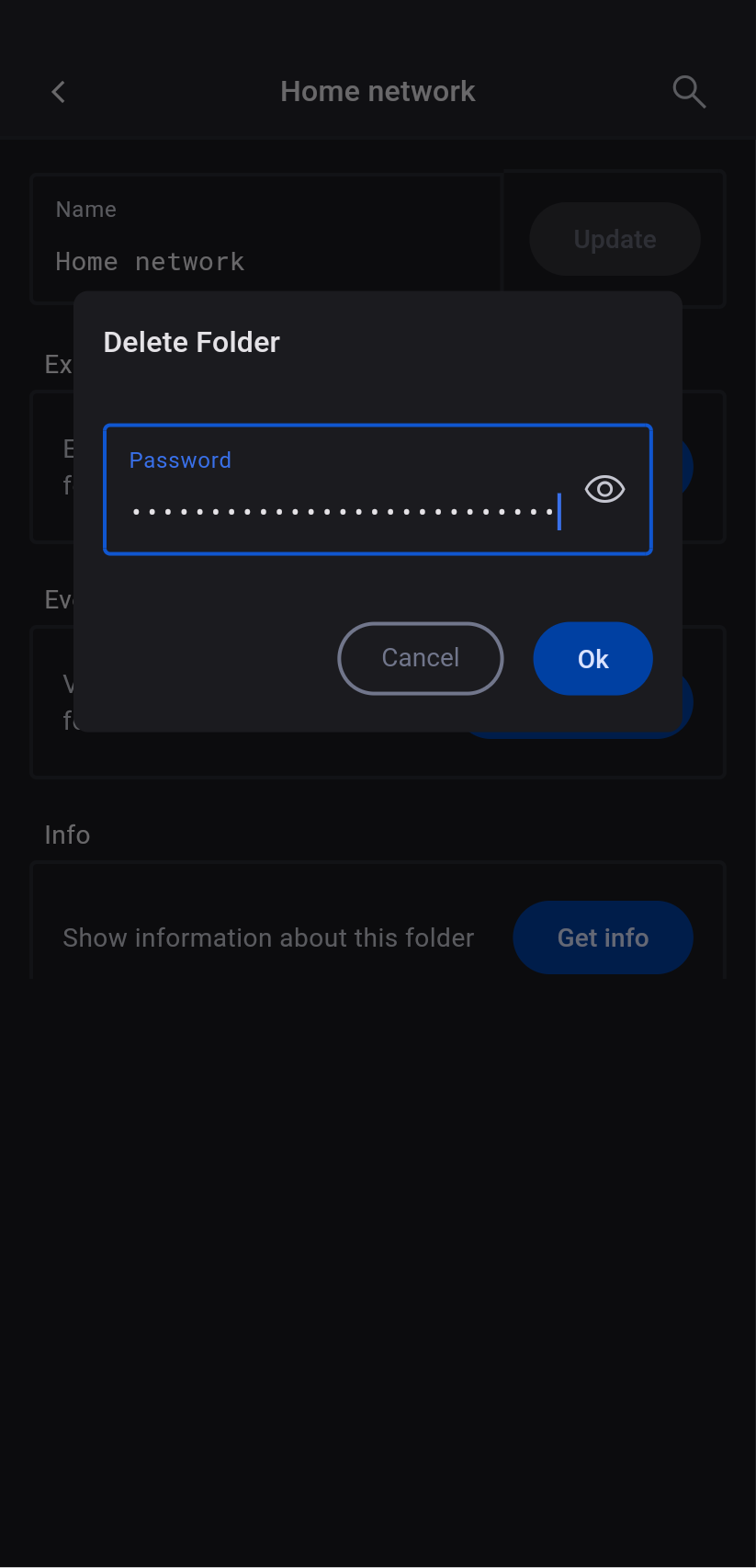Reveal the password with the eye icon
This screenshot has height=1568, width=756.
point(604,489)
